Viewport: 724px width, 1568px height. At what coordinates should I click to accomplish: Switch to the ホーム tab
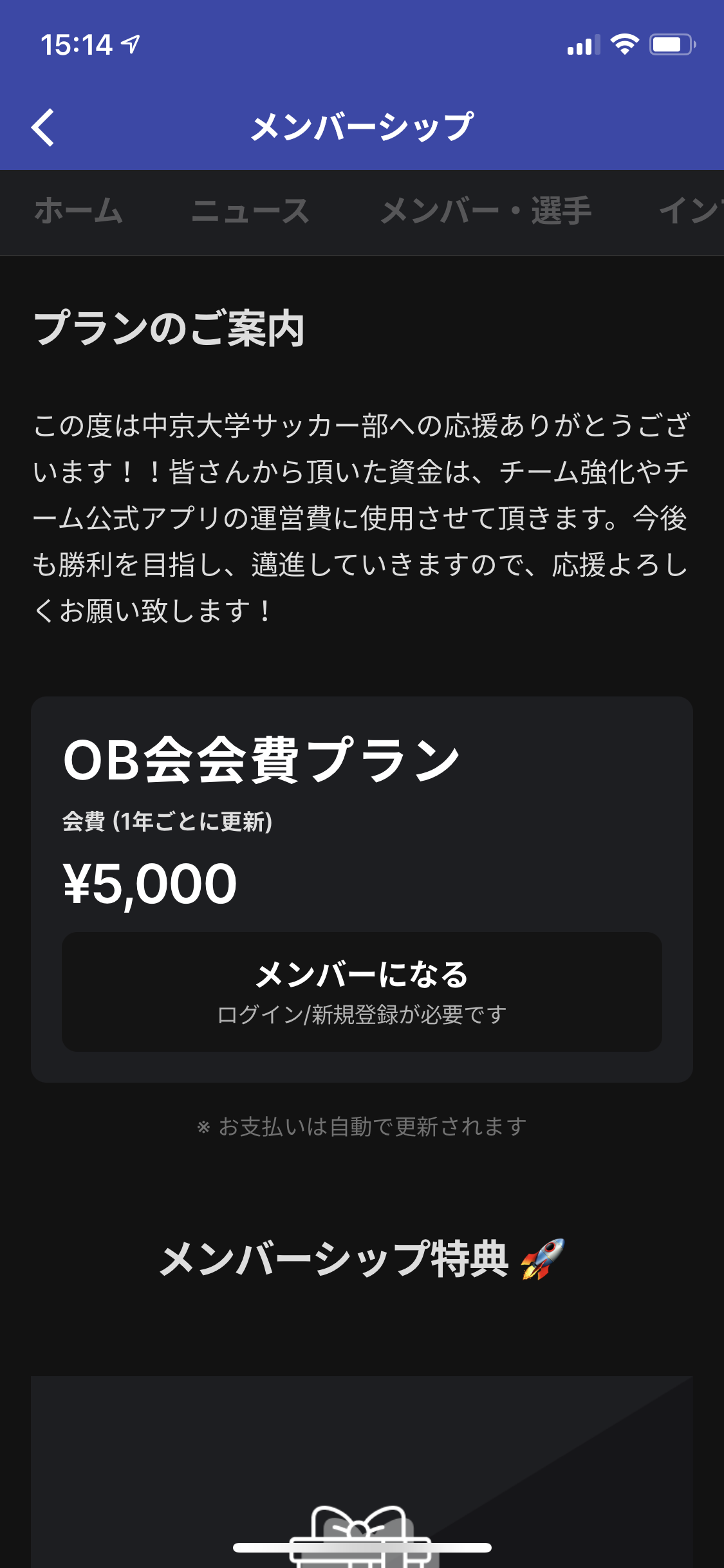click(x=79, y=212)
